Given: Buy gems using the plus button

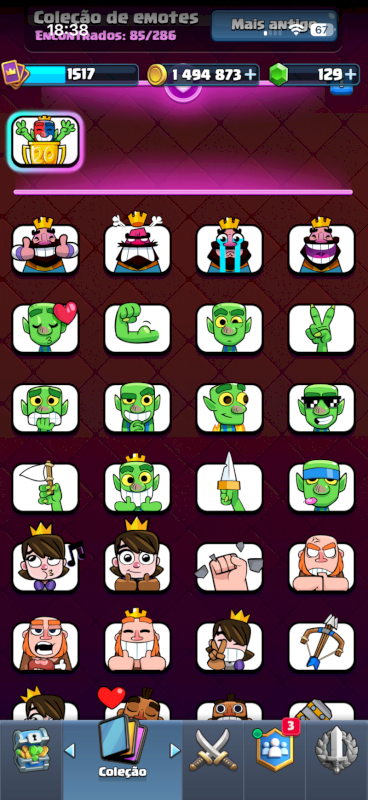Looking at the screenshot, I should (x=351, y=74).
